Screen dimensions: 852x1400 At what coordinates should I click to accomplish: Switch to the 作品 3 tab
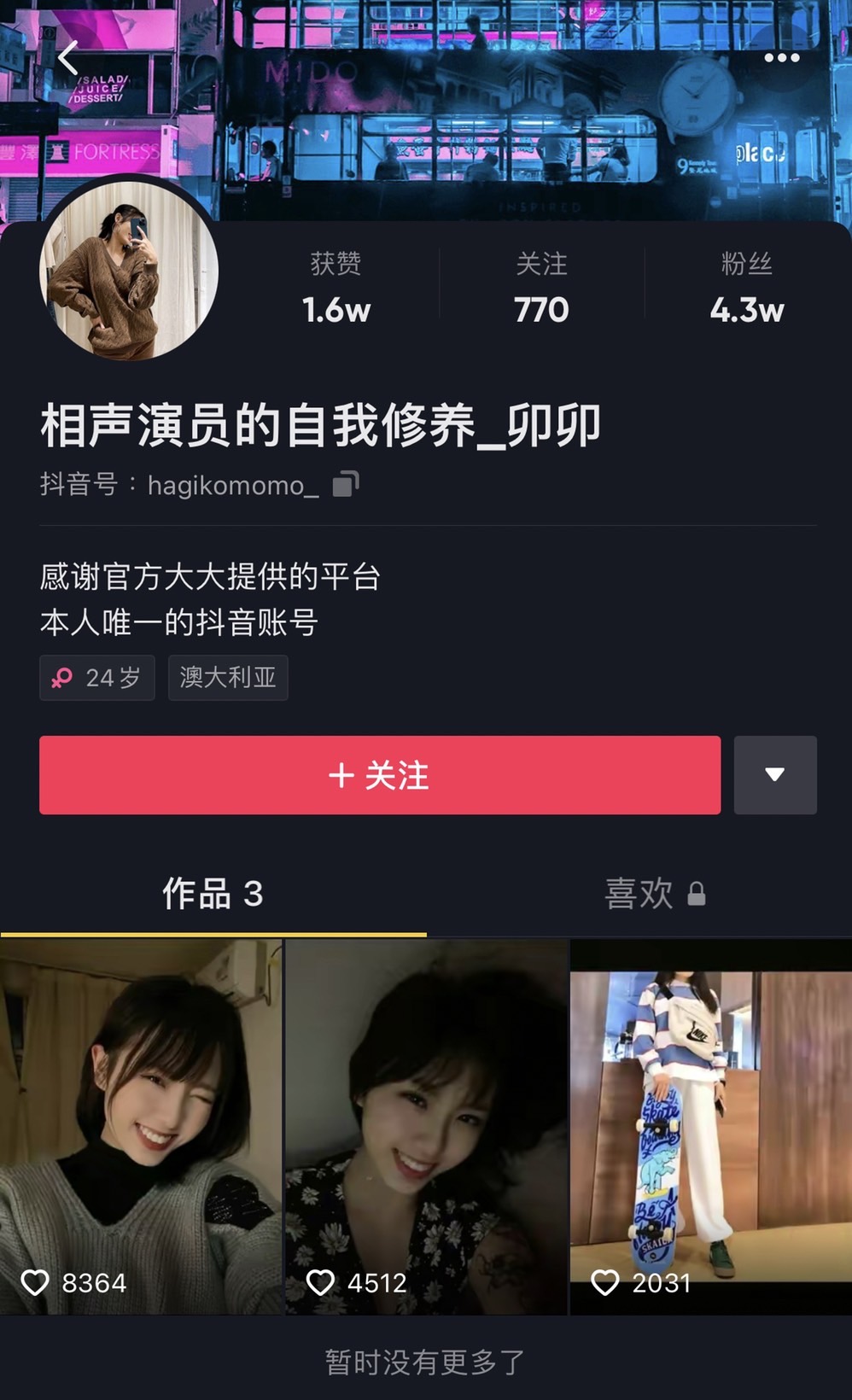[x=213, y=894]
